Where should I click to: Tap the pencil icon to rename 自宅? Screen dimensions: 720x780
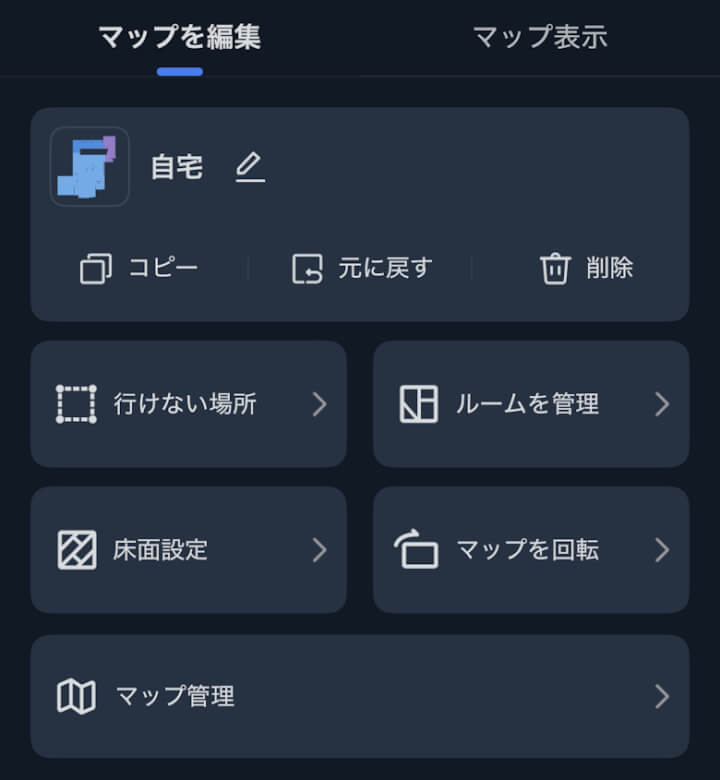click(250, 166)
